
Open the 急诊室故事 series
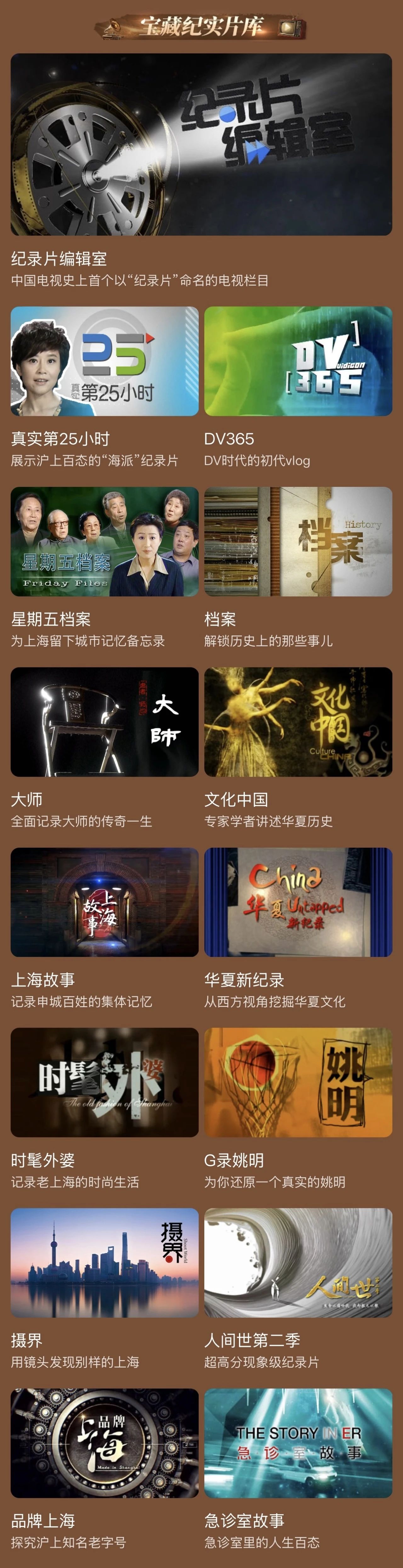click(298, 1442)
